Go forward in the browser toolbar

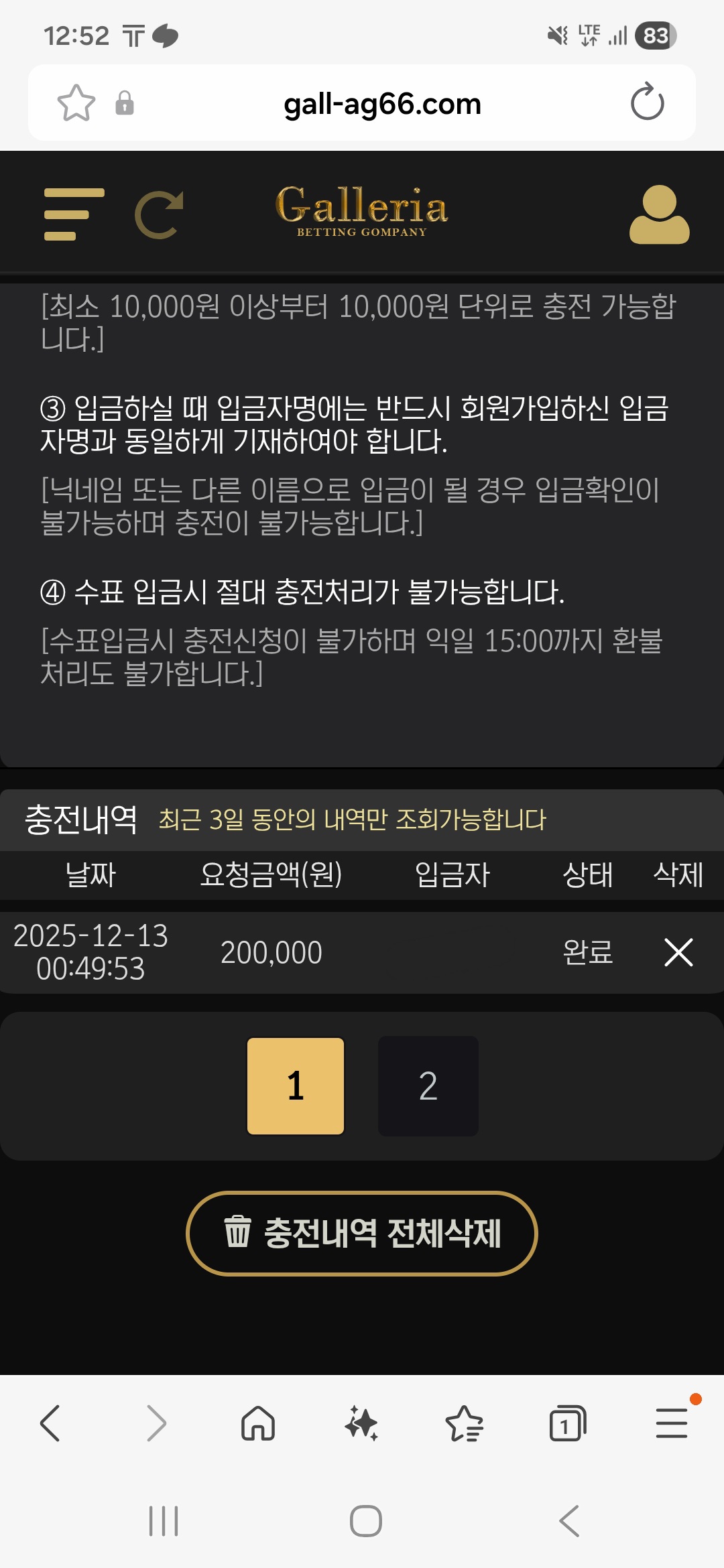click(156, 1423)
